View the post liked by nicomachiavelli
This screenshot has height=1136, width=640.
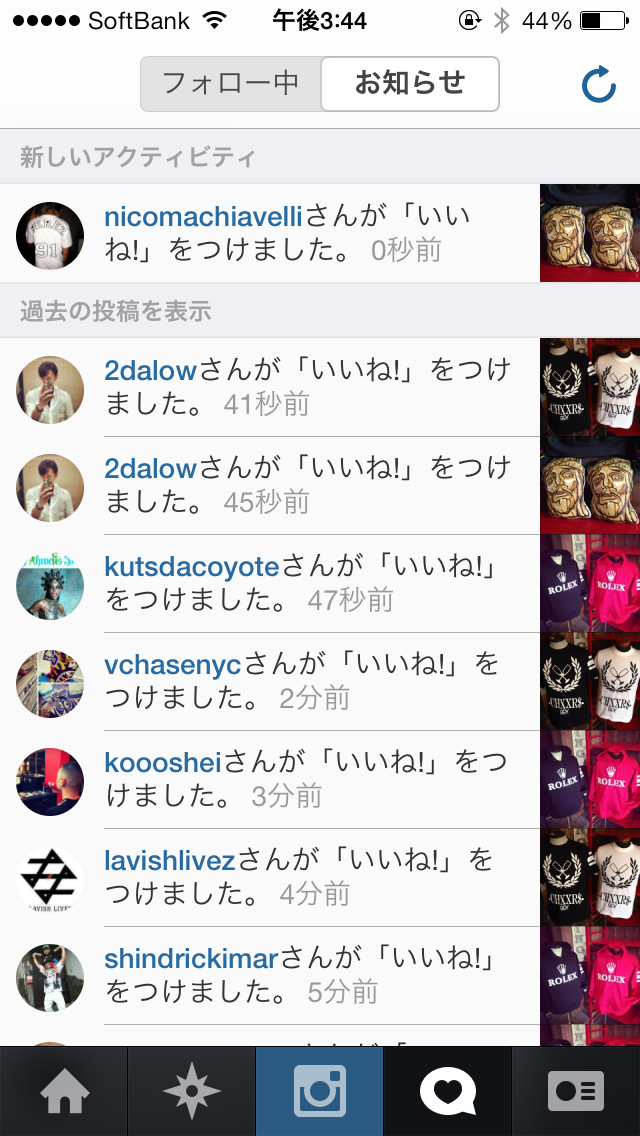click(590, 233)
